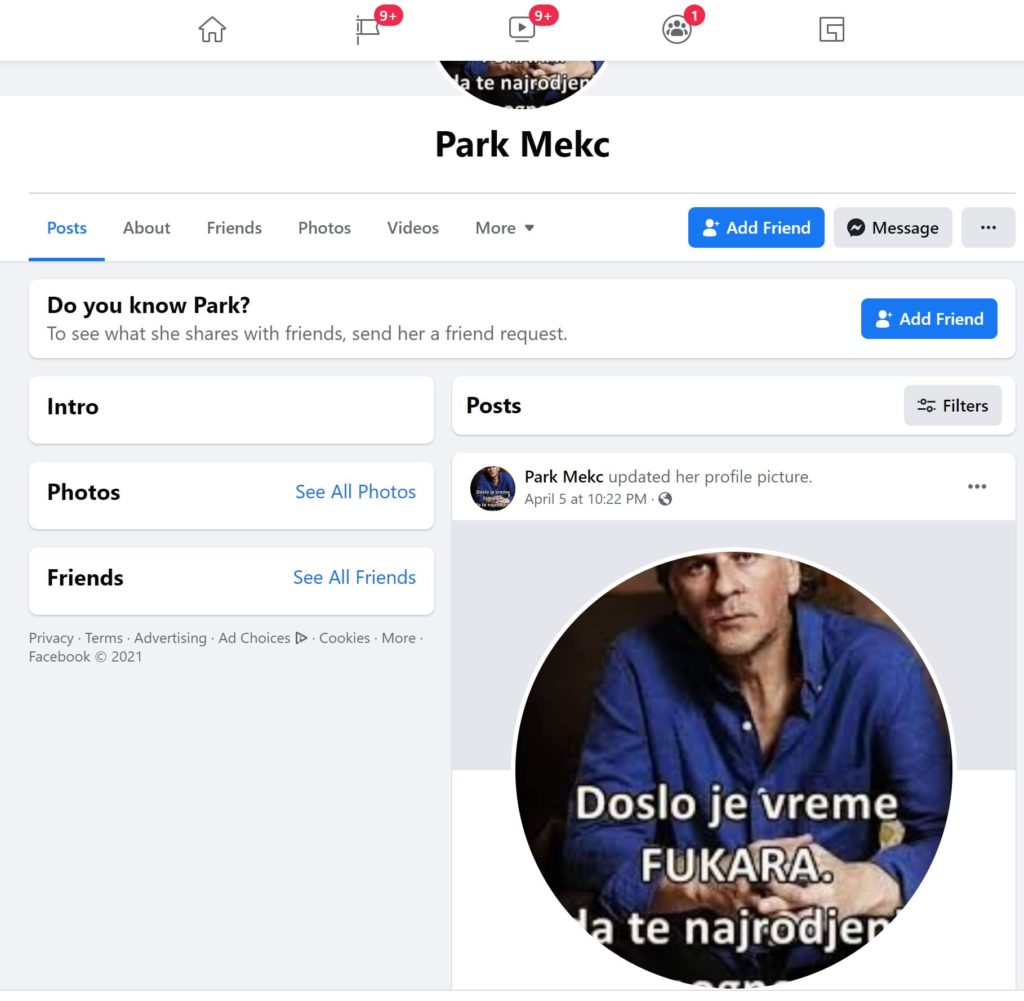Screen dimensions: 1024x1001
Task: Send a message to Park Mekc
Action: (893, 228)
